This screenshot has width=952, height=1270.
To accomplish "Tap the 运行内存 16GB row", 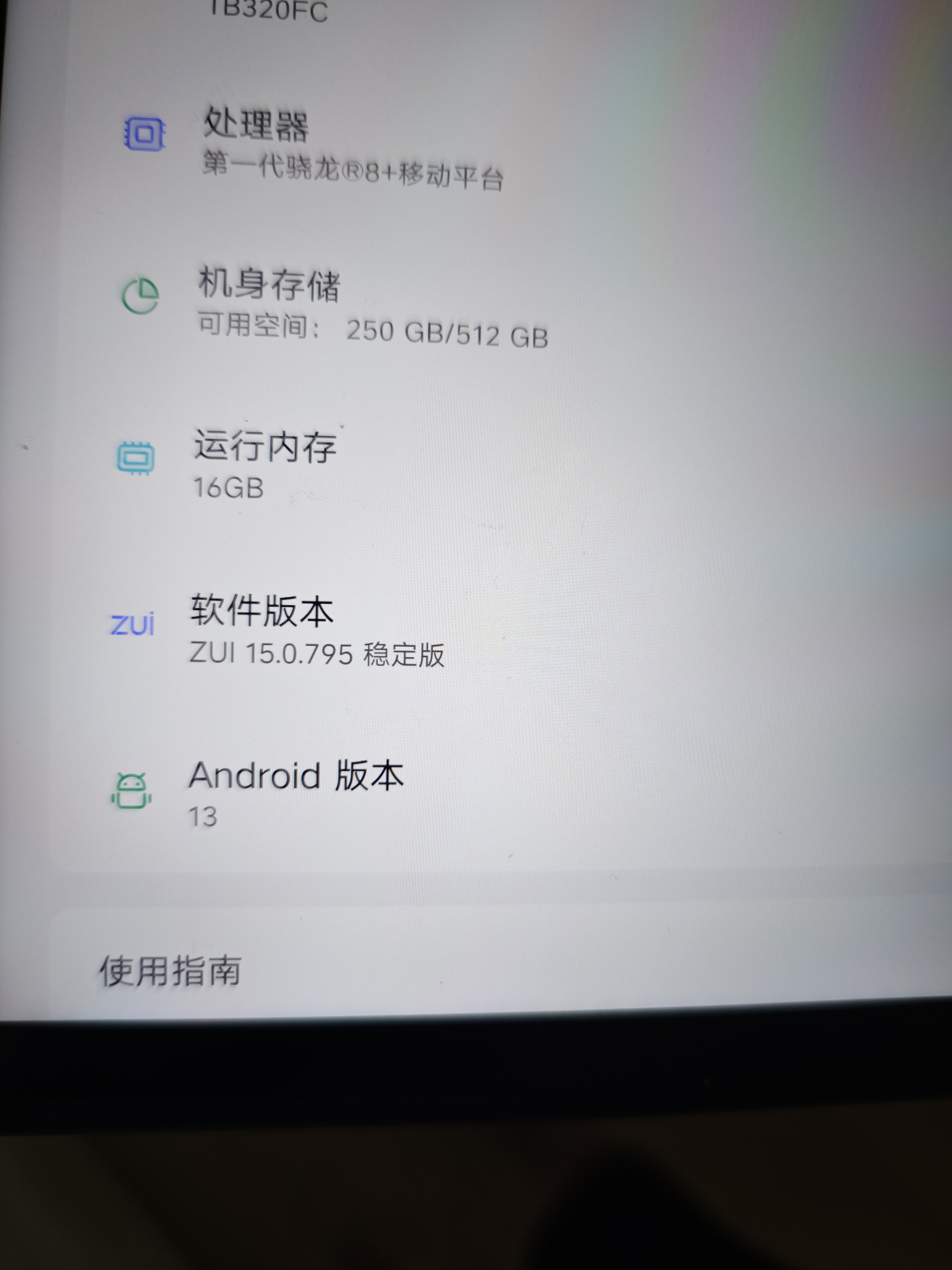I will (x=265, y=464).
